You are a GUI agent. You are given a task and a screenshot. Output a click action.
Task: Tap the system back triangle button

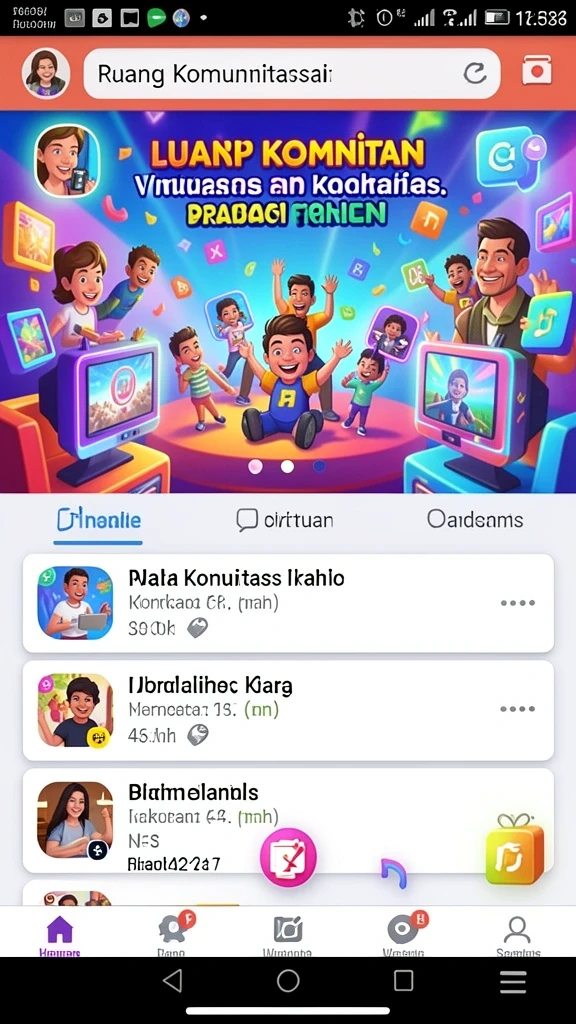pos(172,980)
